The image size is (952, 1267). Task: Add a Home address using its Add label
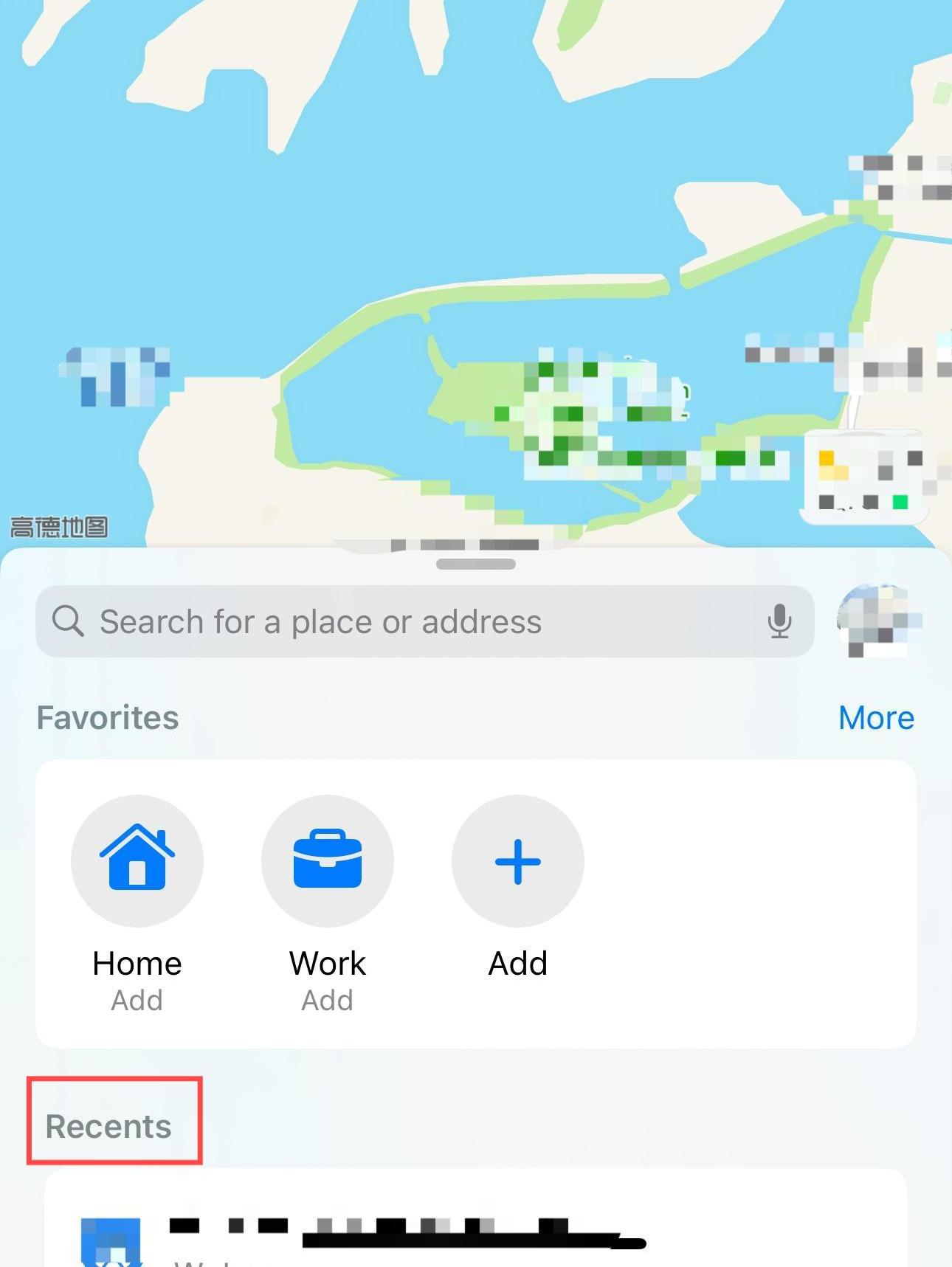(137, 1000)
